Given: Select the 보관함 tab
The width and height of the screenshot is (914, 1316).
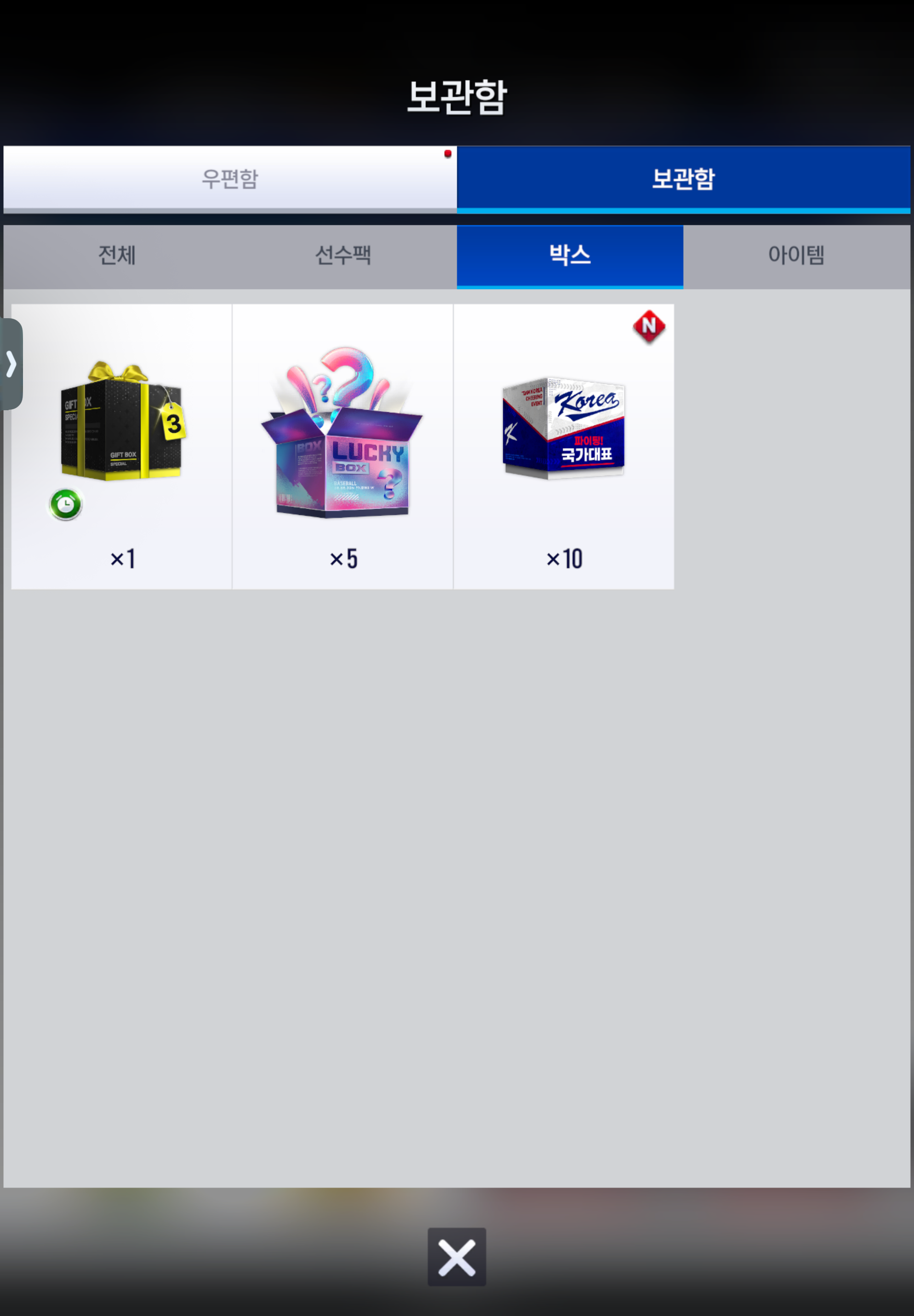Looking at the screenshot, I should coord(683,178).
